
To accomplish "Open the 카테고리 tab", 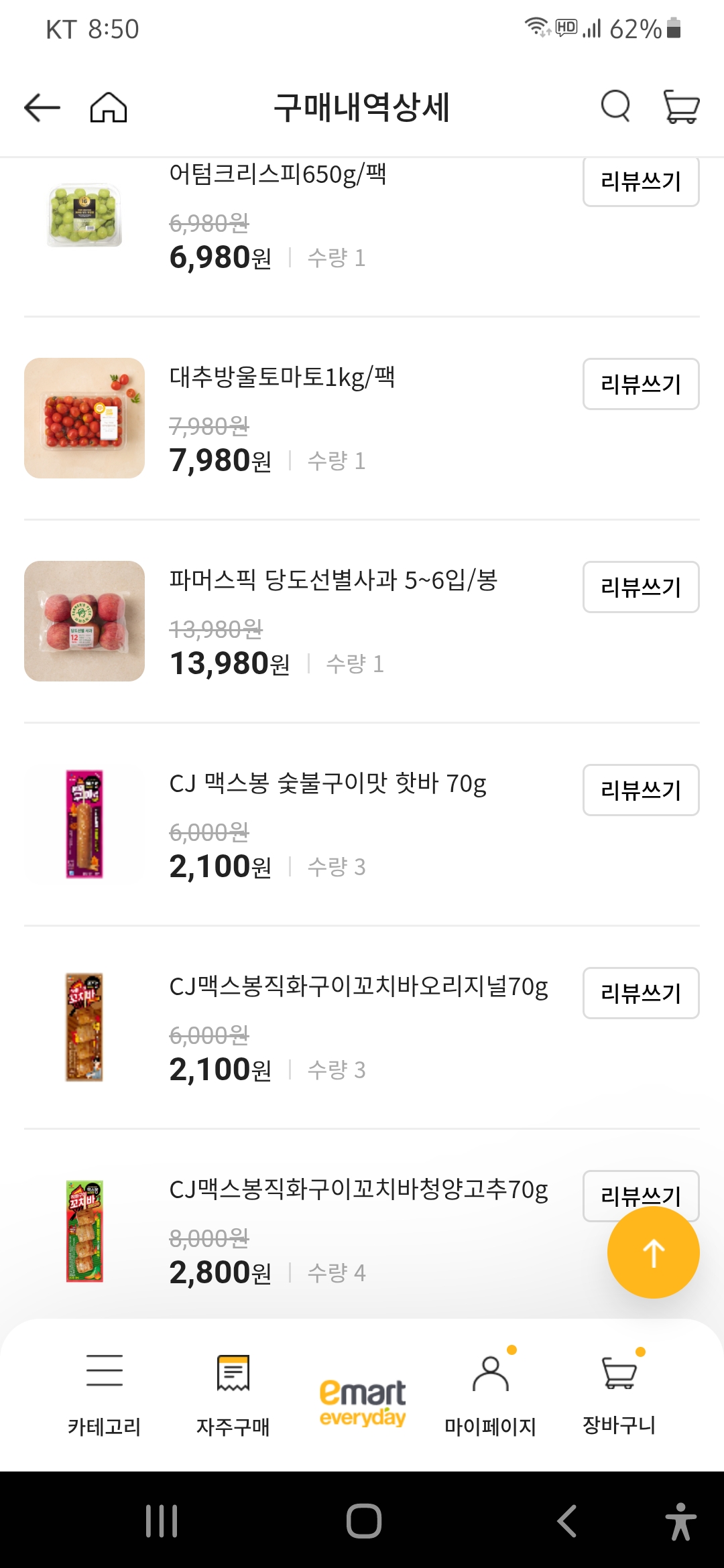I will [105, 1395].
